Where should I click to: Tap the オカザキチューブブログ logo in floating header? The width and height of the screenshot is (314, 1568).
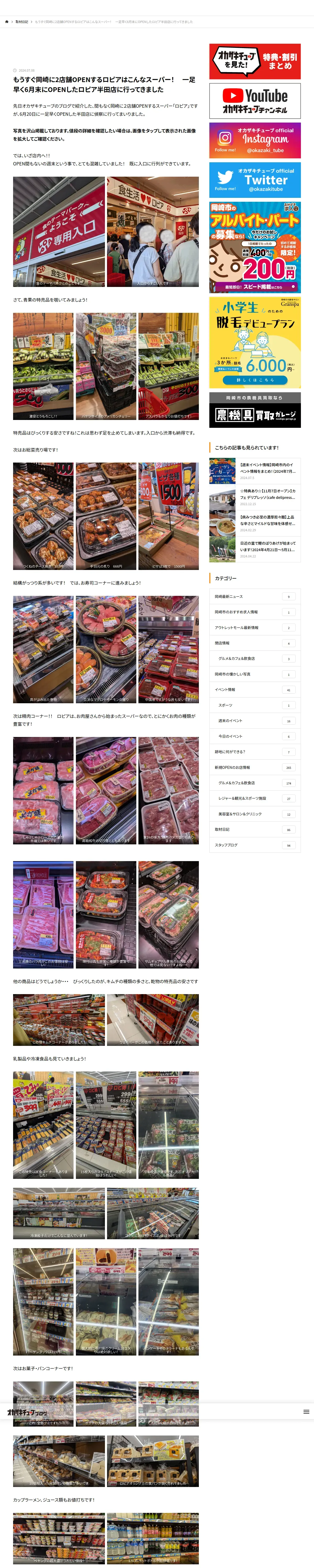coord(27,1412)
